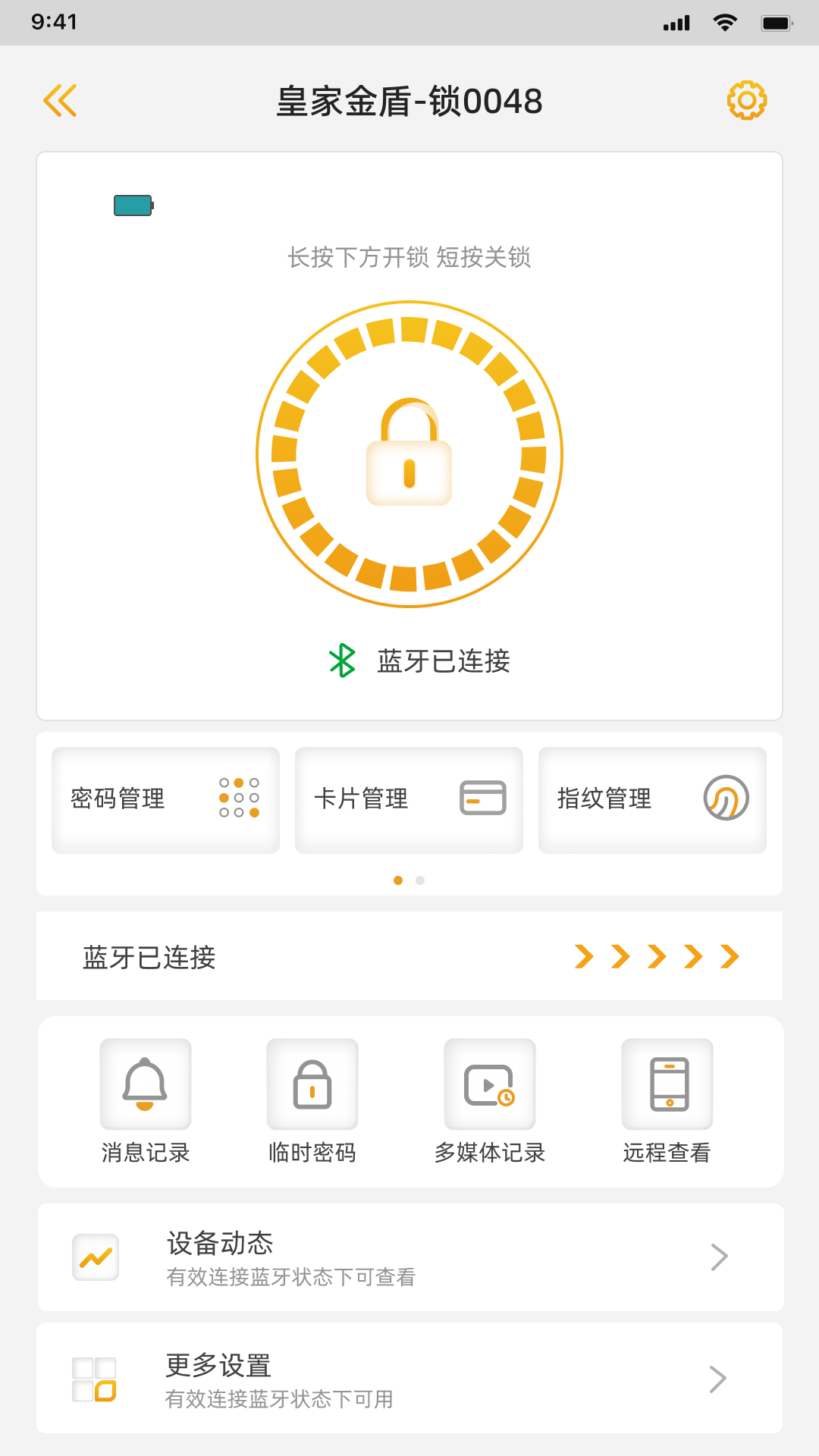Click the Bluetooth icon beside 蓝牙已连接
The width and height of the screenshot is (819, 1456).
(341, 661)
